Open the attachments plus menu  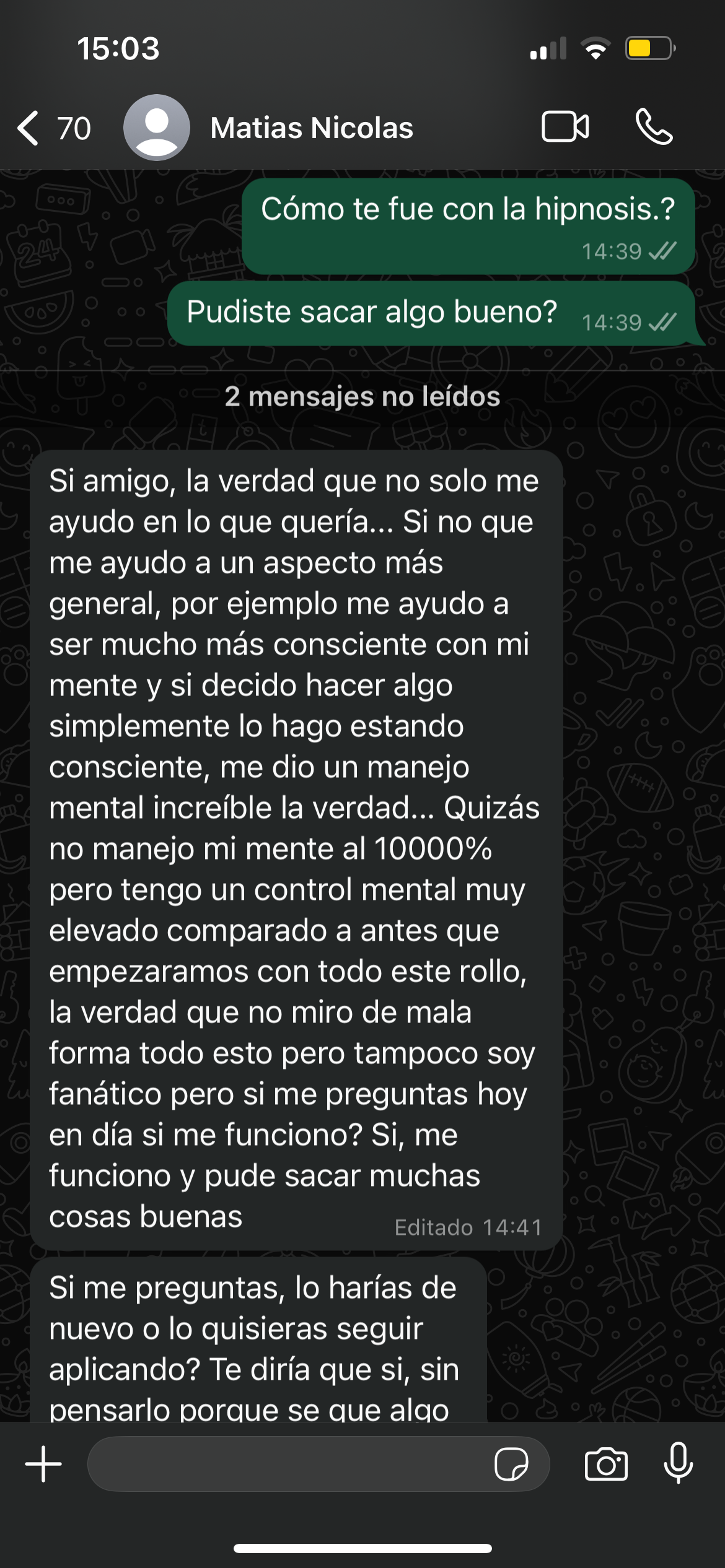[x=43, y=1464]
